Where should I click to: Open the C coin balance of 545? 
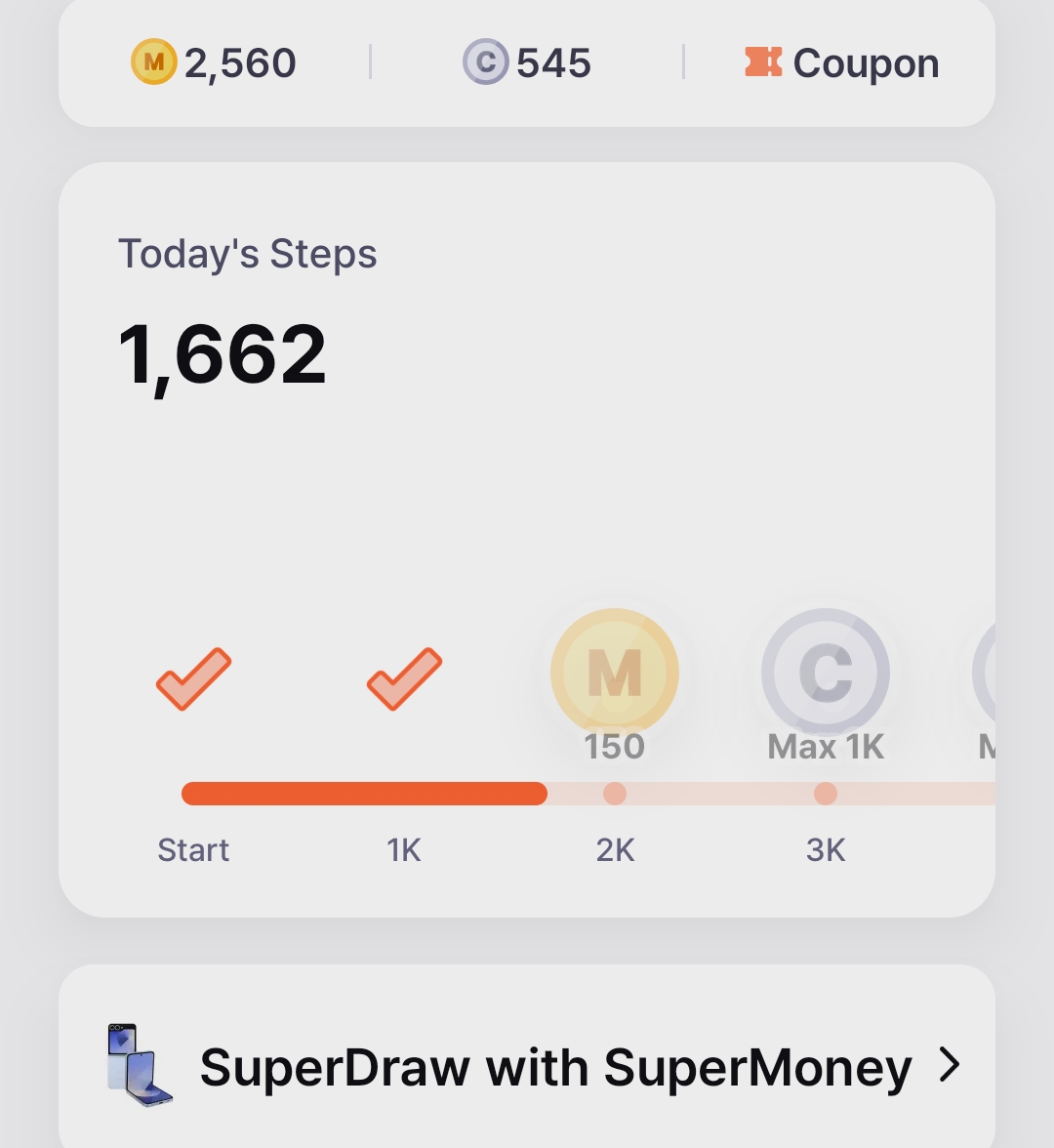click(527, 63)
